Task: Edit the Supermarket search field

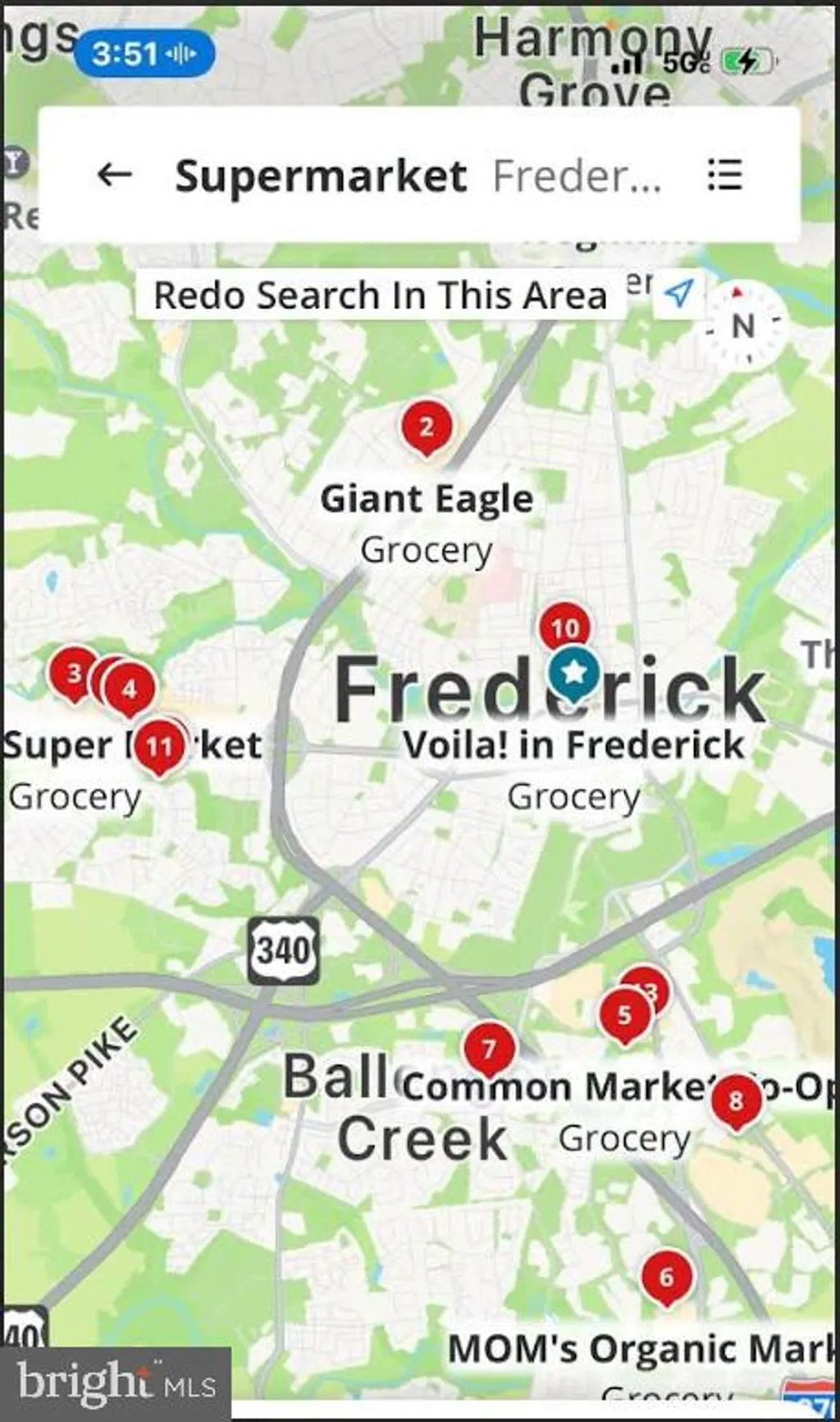Action: (321, 176)
